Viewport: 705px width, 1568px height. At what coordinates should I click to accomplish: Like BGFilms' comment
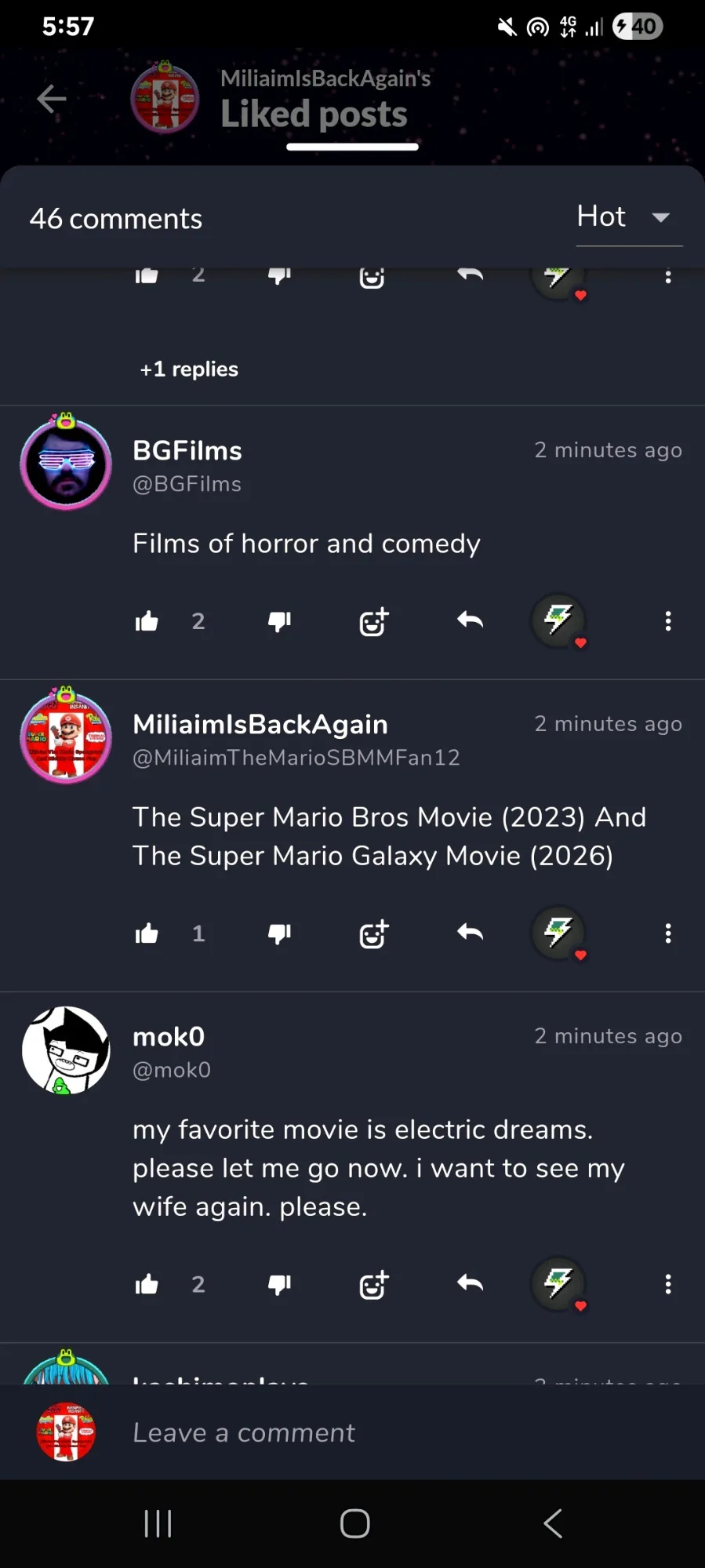pos(147,622)
